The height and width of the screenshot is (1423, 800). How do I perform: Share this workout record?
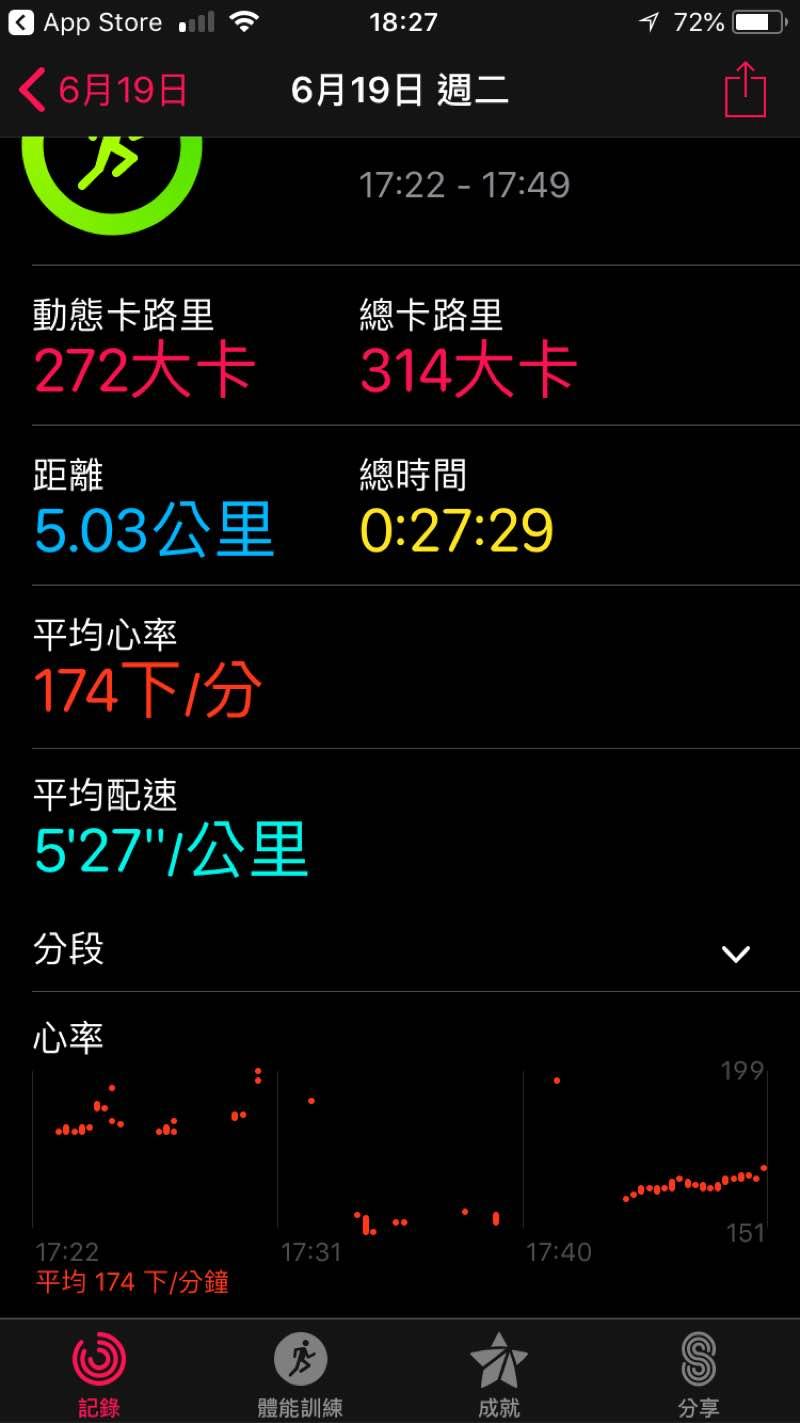(745, 91)
